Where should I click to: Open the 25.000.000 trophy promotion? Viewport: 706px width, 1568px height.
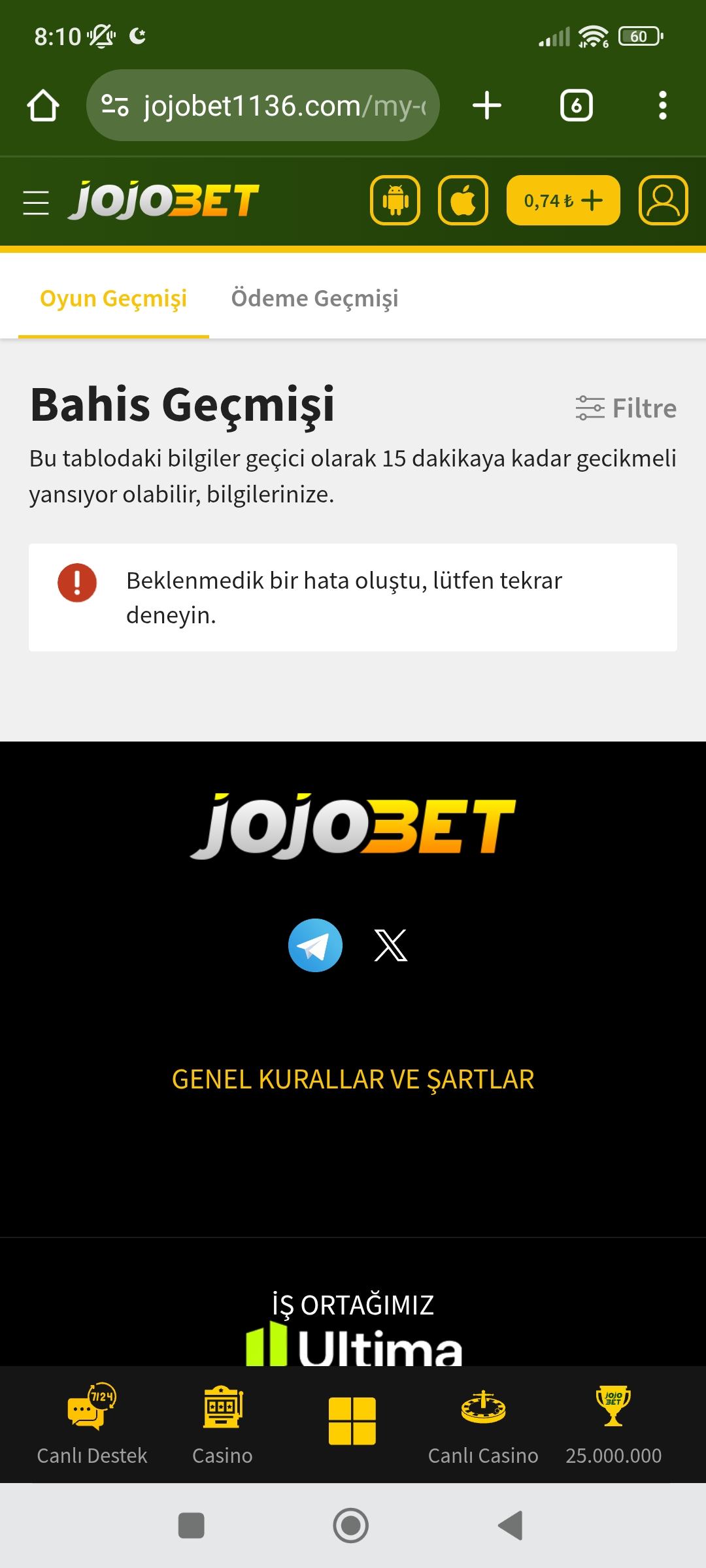(x=613, y=1426)
